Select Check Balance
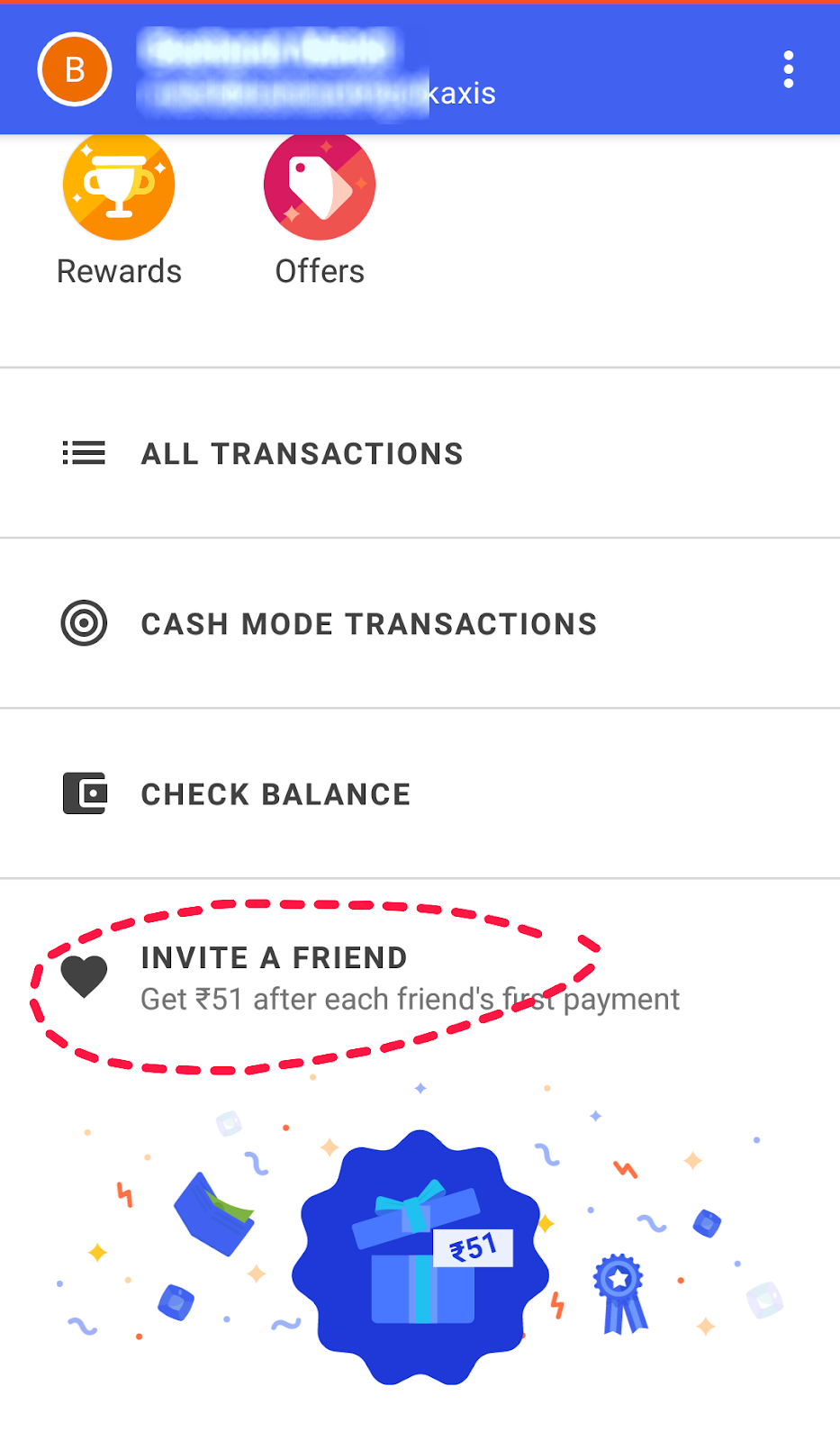Screen dimensions: 840x1441 [x=275, y=793]
